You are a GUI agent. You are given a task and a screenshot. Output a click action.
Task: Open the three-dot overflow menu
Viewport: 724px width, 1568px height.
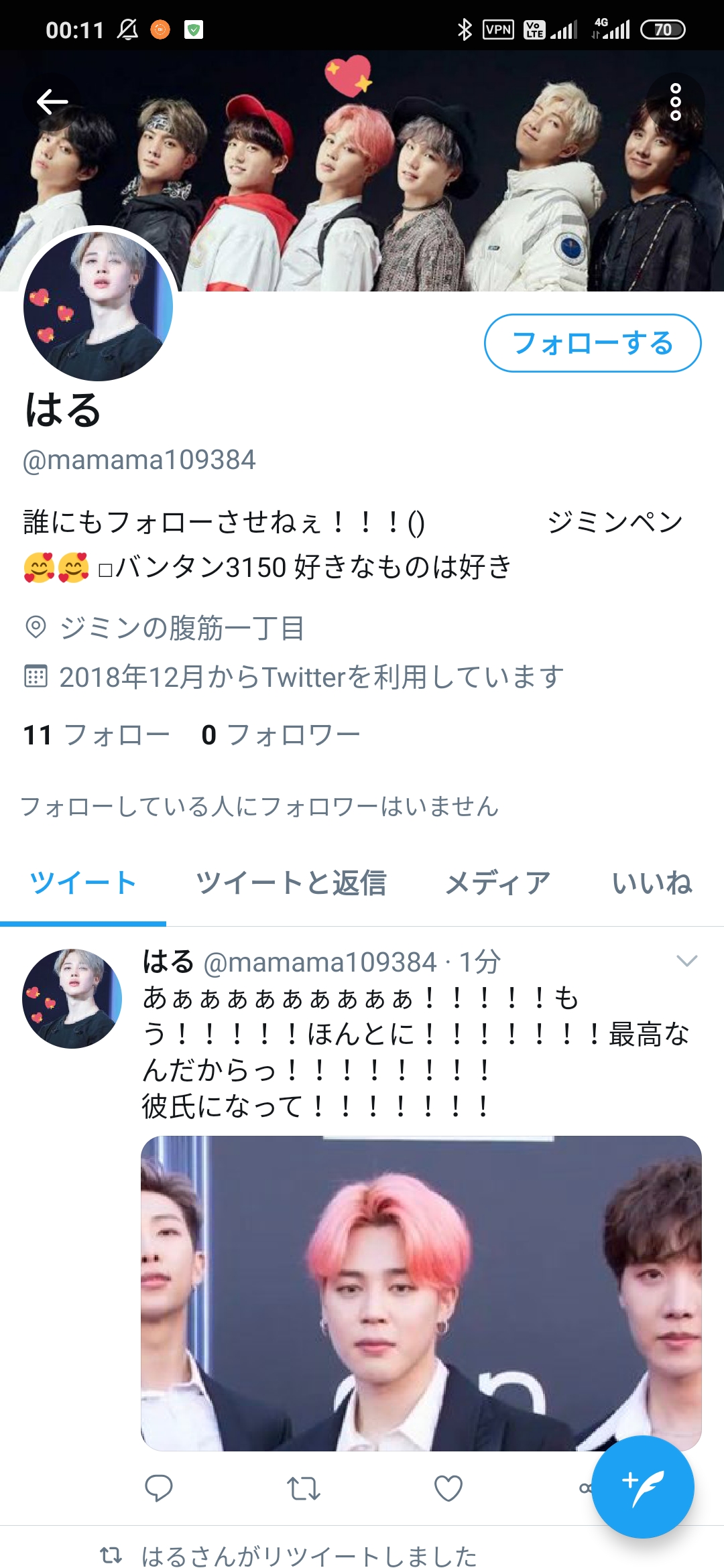click(x=675, y=102)
